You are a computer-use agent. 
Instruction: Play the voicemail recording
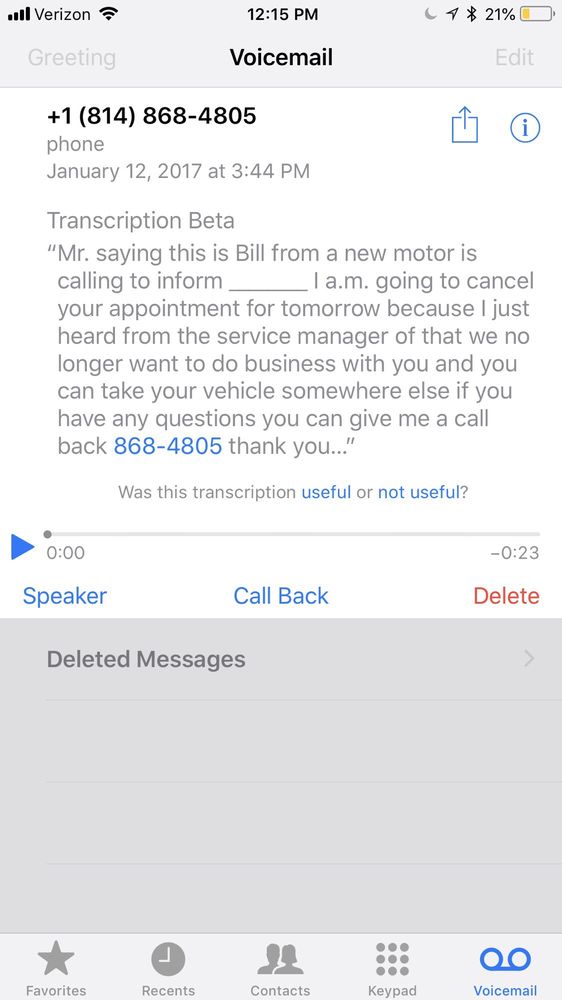point(22,547)
